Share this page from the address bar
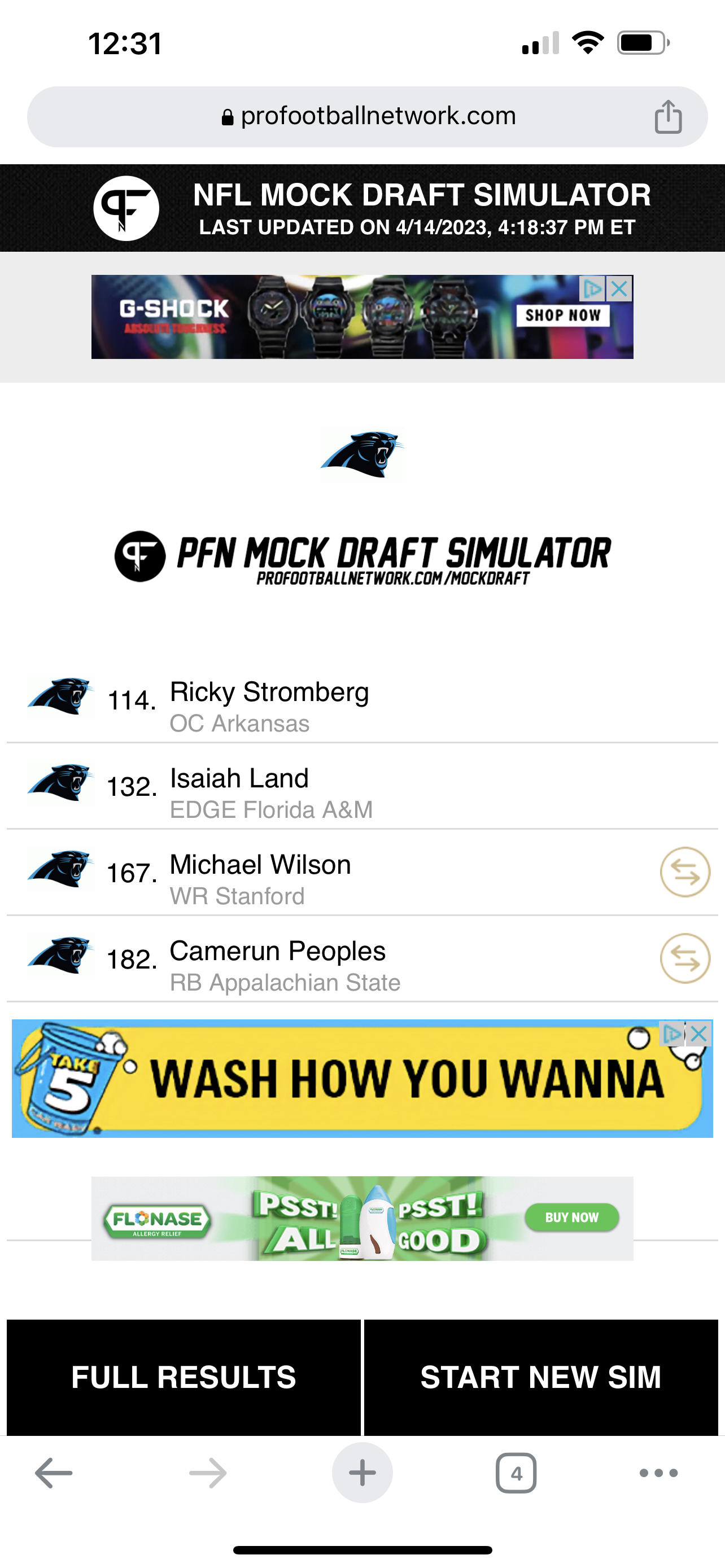This screenshot has height=1568, width=725. click(x=668, y=116)
